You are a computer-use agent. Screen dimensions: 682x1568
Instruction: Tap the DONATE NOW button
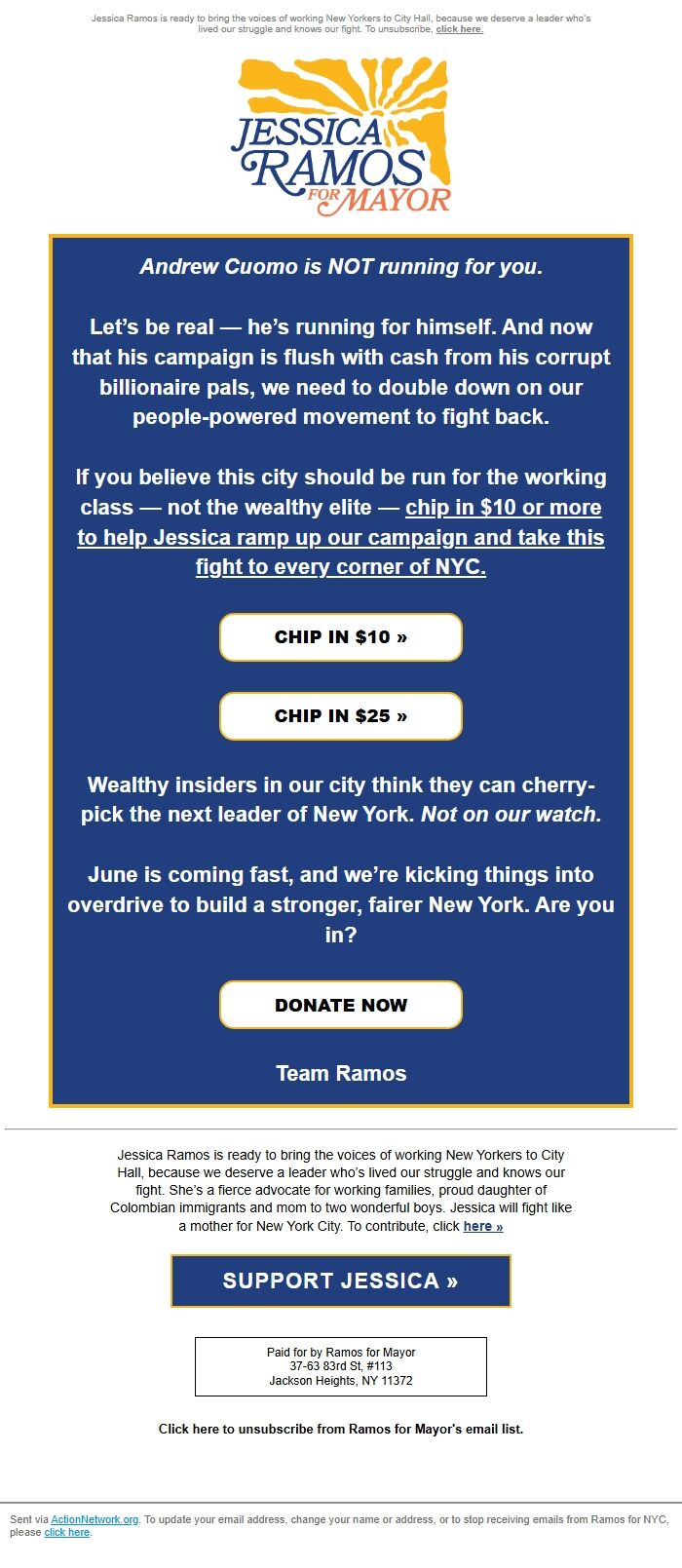pos(341,1005)
